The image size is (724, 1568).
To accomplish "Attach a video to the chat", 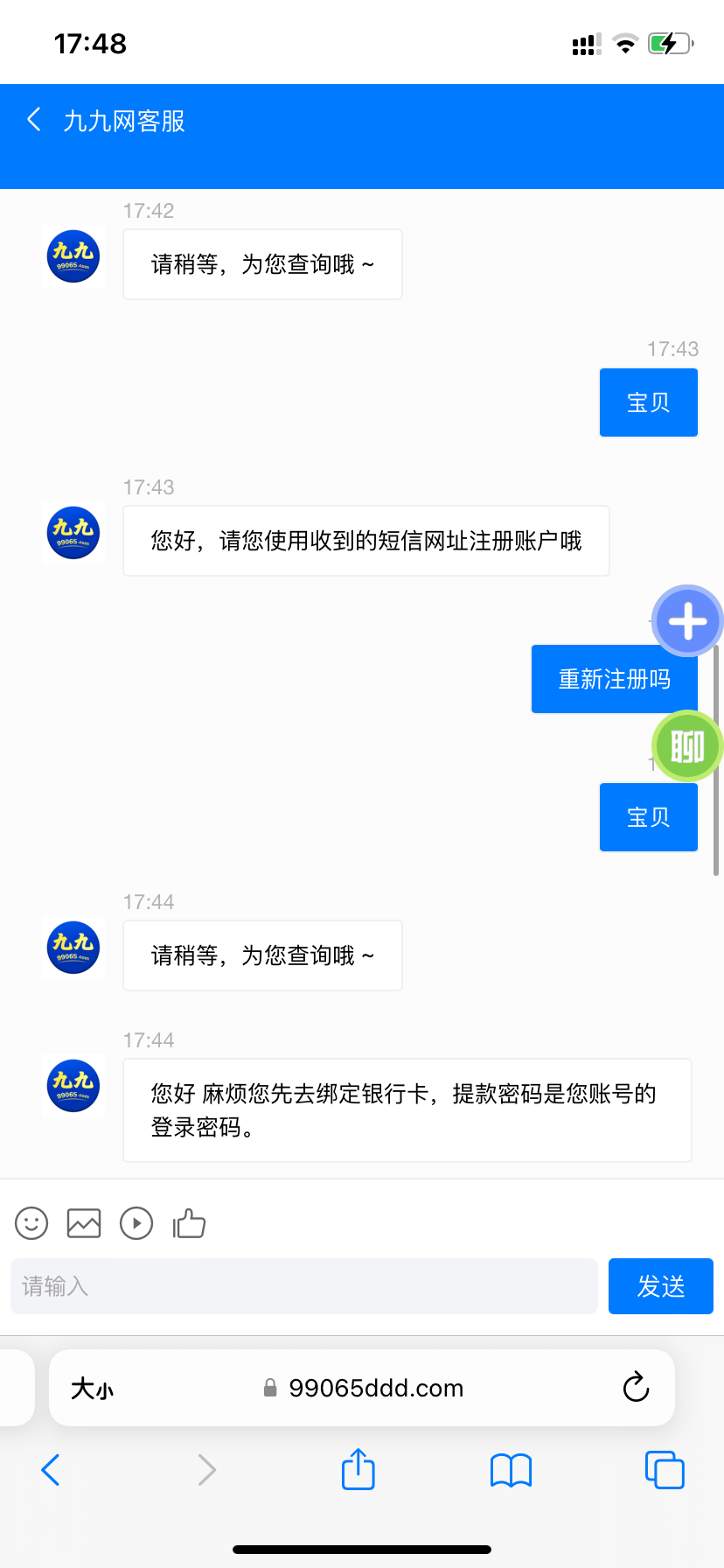I will [x=136, y=1223].
